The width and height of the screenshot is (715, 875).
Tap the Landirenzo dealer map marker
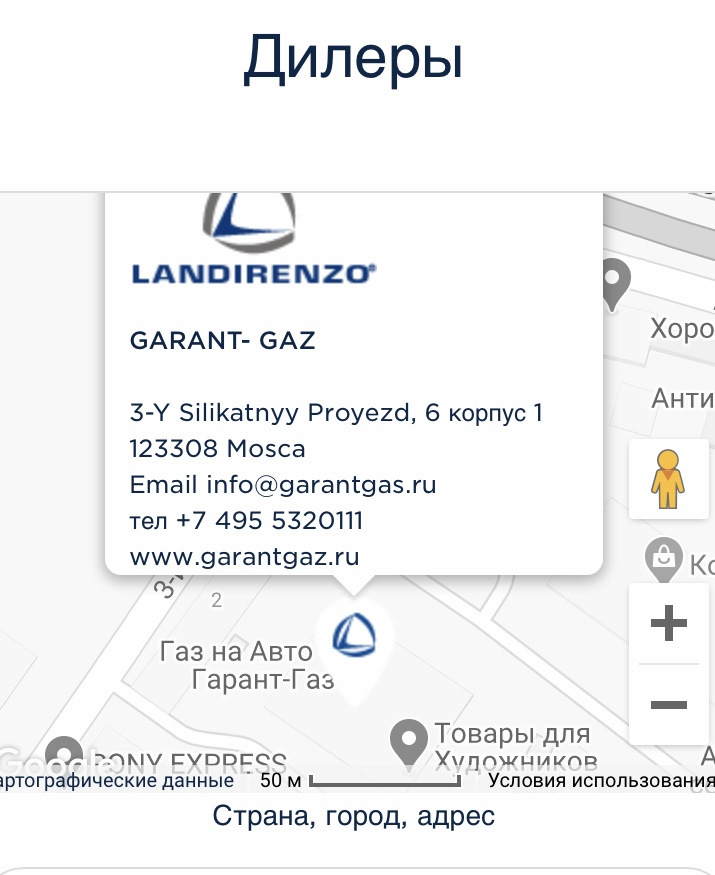354,636
